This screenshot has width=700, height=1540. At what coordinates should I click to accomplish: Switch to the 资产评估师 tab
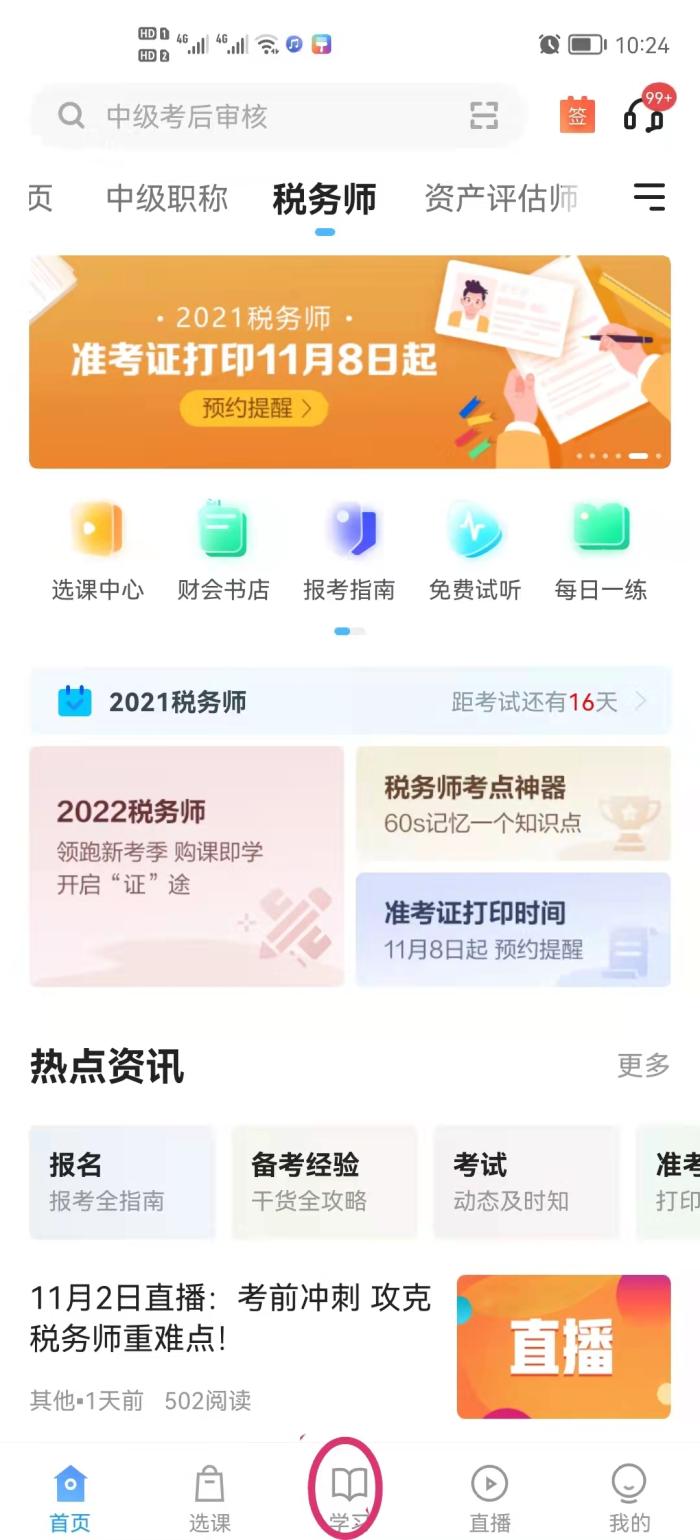[501, 198]
